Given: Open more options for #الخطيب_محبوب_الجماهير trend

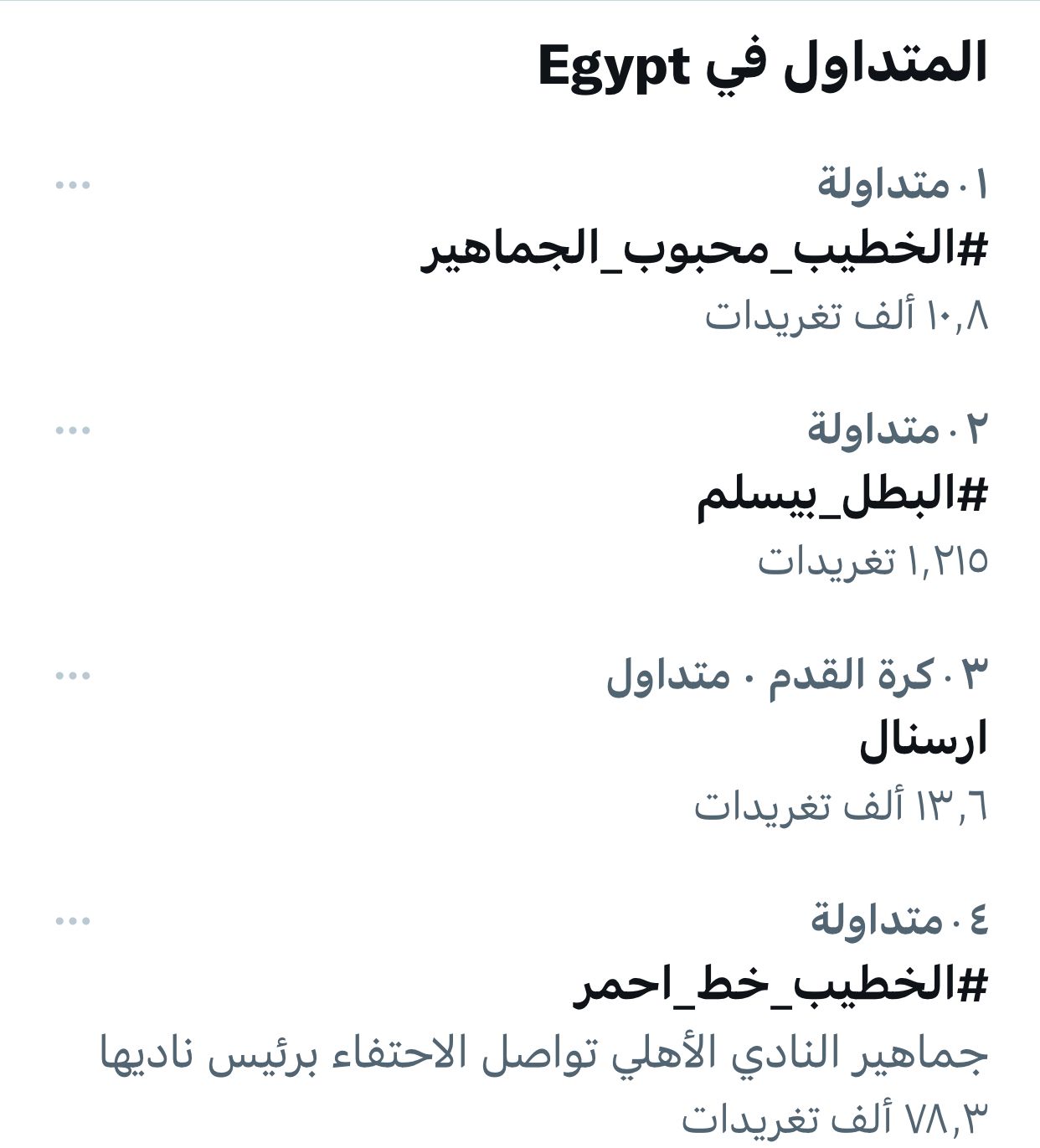Looking at the screenshot, I should point(73,185).
